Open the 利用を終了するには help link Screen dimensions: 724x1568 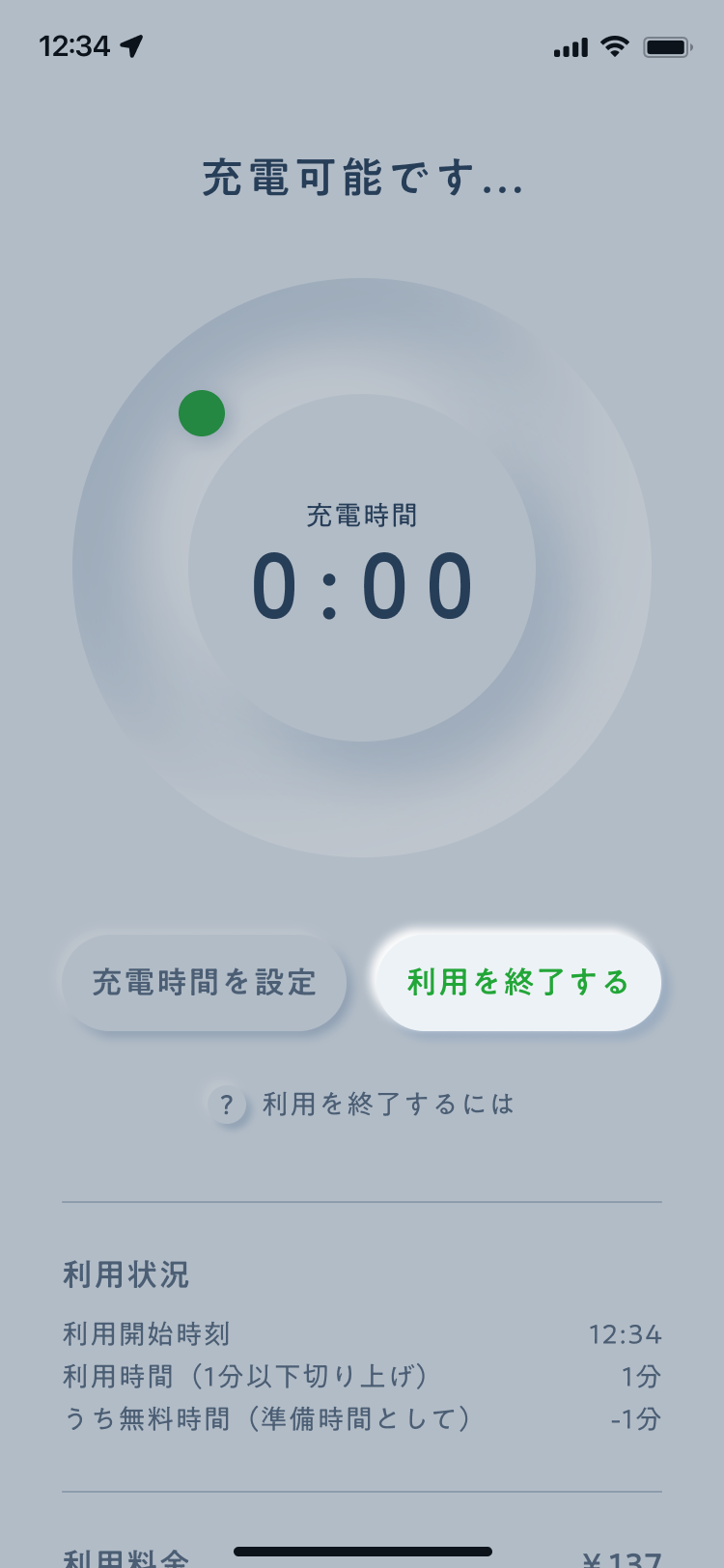pyautogui.click(x=362, y=1104)
